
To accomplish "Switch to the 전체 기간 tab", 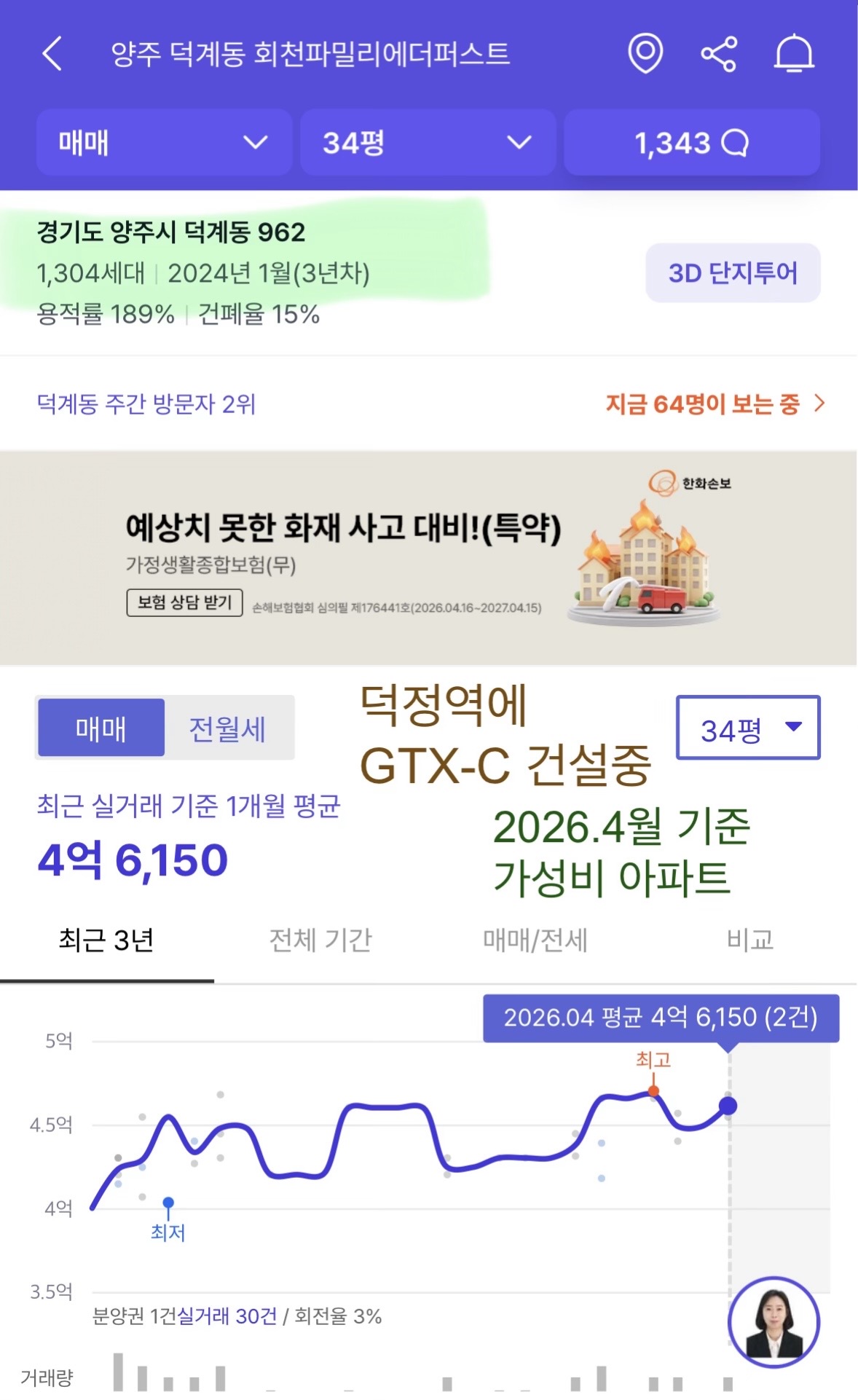I will (x=320, y=940).
